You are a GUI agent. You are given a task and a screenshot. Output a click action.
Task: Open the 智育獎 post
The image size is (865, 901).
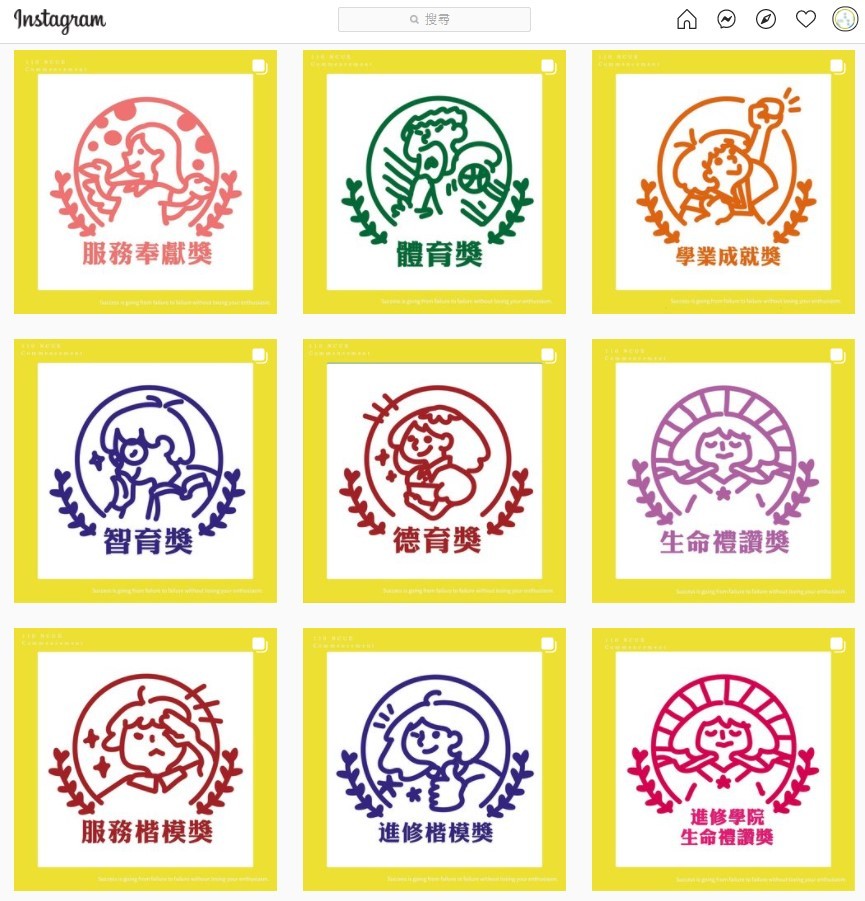pos(145,471)
